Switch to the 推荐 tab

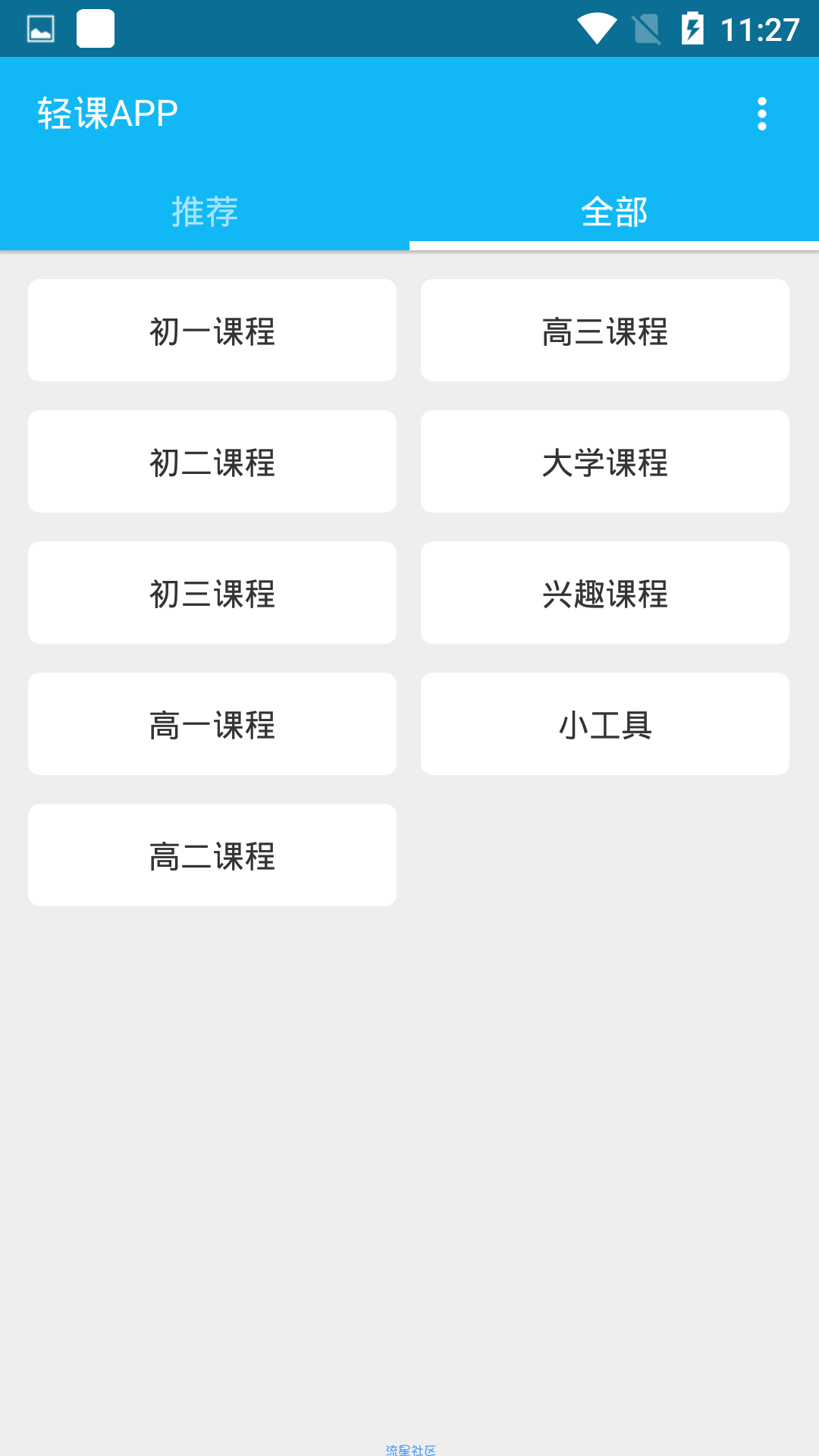click(x=205, y=211)
